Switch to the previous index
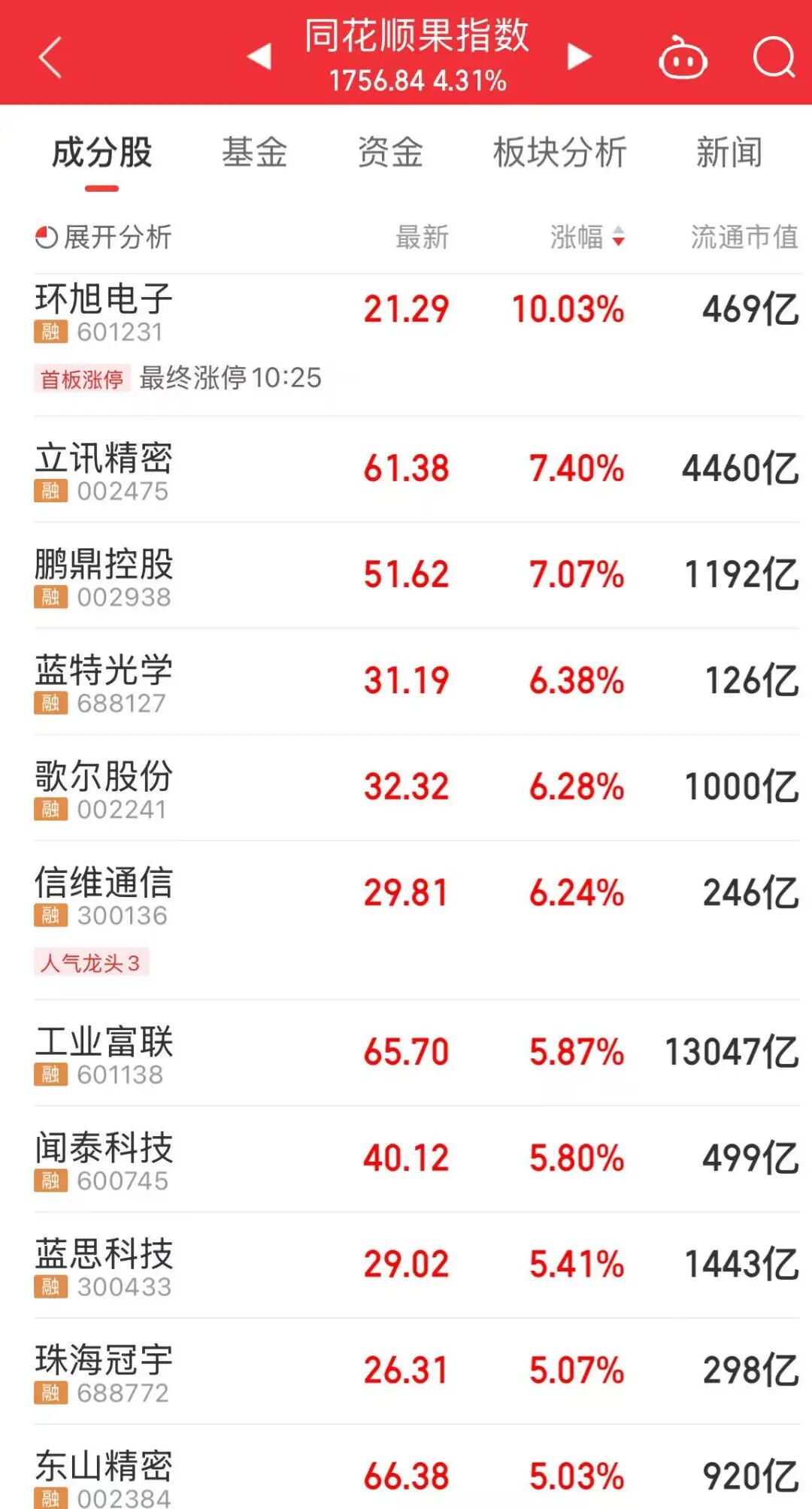 click(x=259, y=56)
